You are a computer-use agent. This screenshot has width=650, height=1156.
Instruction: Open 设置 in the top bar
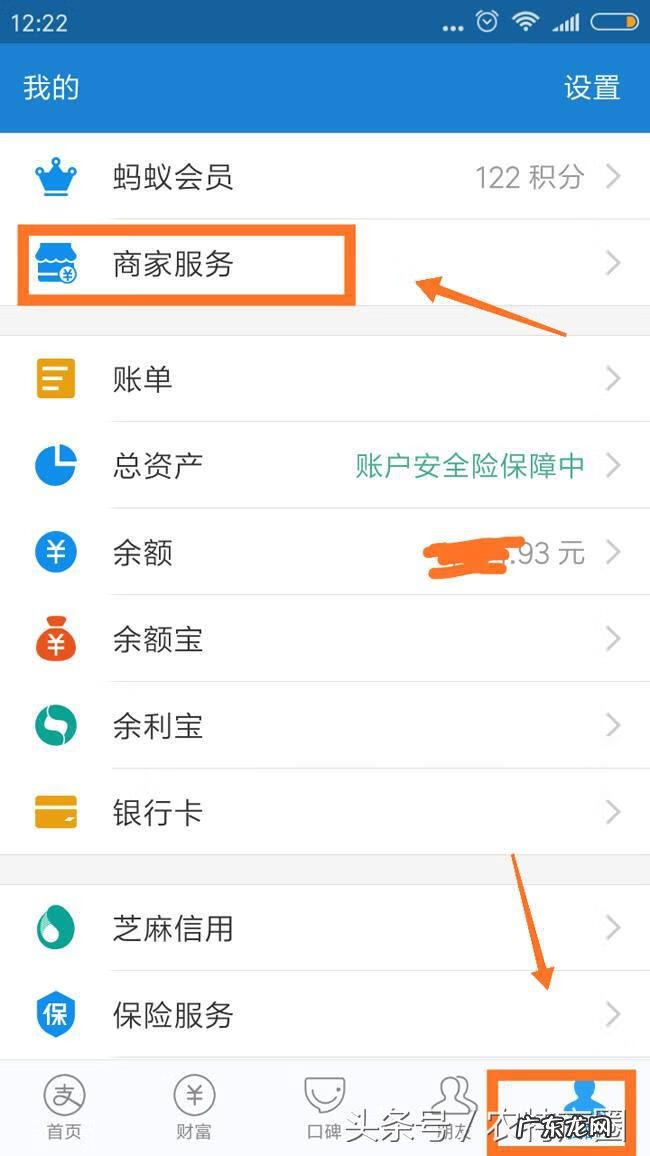(x=591, y=87)
